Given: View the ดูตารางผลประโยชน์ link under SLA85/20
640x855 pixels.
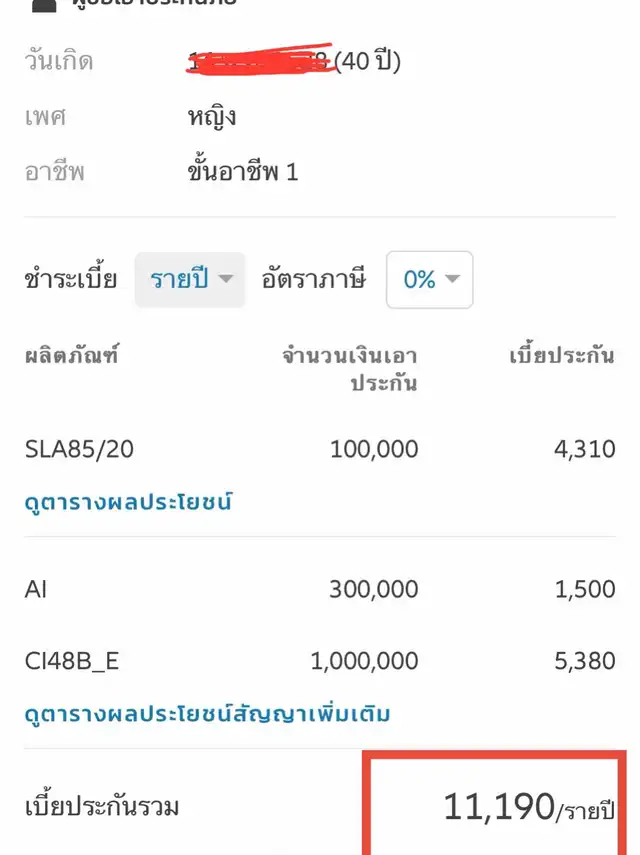Looking at the screenshot, I should [128, 502].
